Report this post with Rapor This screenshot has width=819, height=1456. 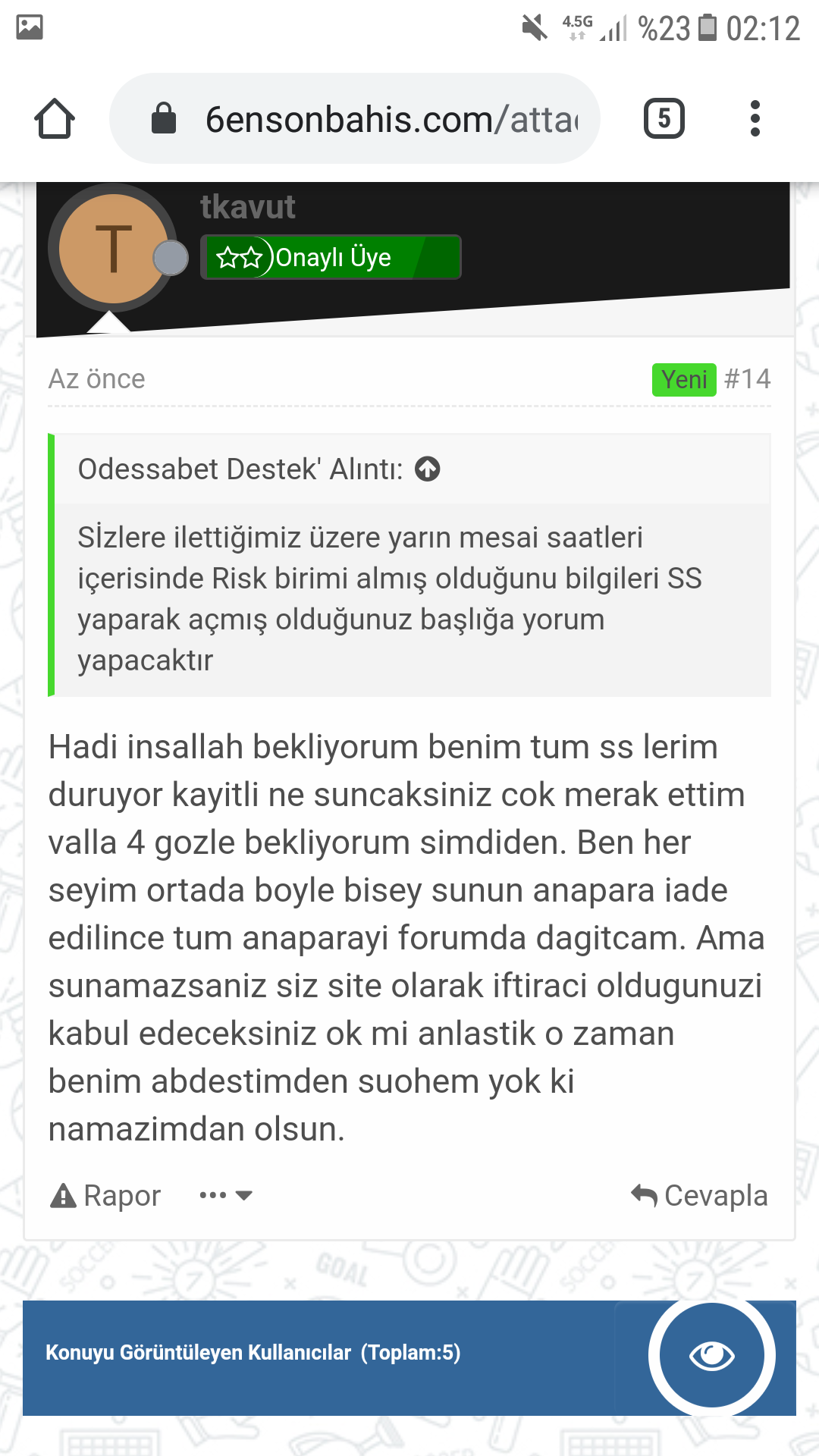[x=105, y=1196]
